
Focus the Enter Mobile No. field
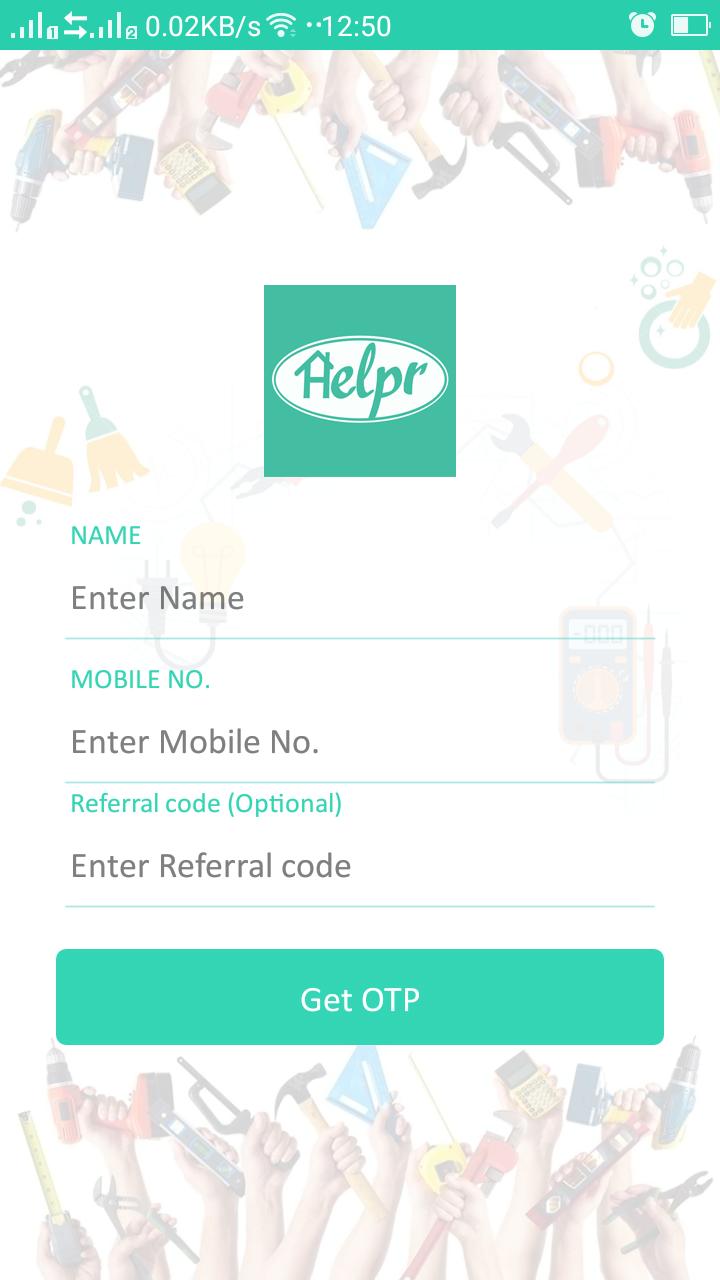360,743
